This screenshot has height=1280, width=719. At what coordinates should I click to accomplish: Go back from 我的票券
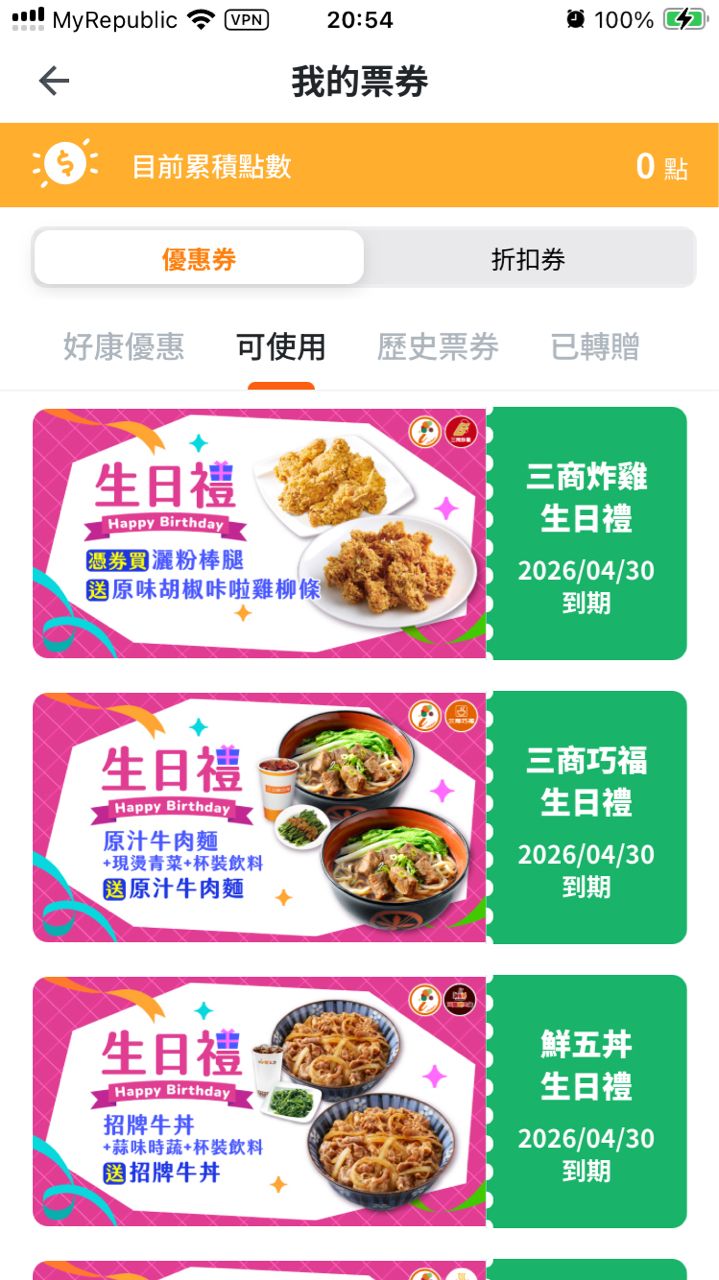coord(54,81)
